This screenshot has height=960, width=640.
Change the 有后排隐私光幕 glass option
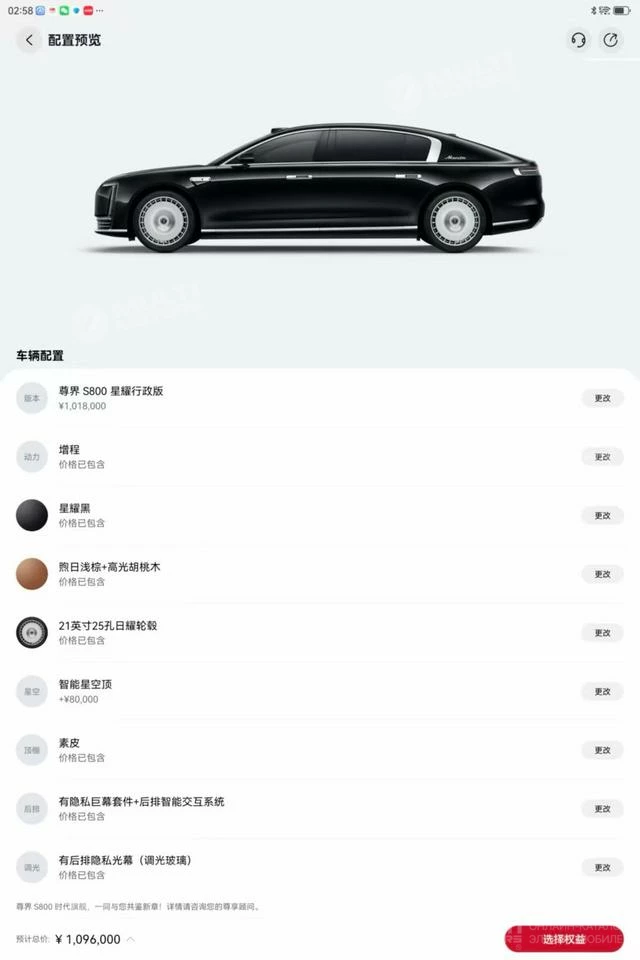click(x=602, y=867)
